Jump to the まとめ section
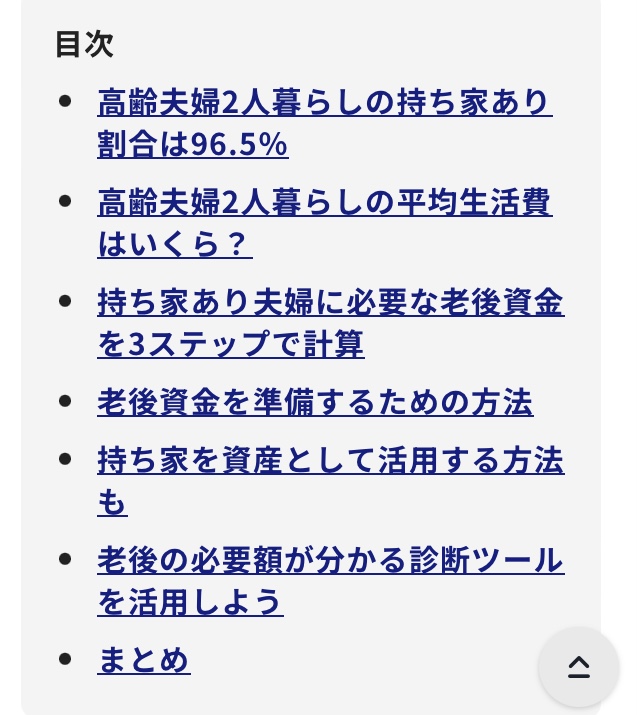 tap(143, 660)
